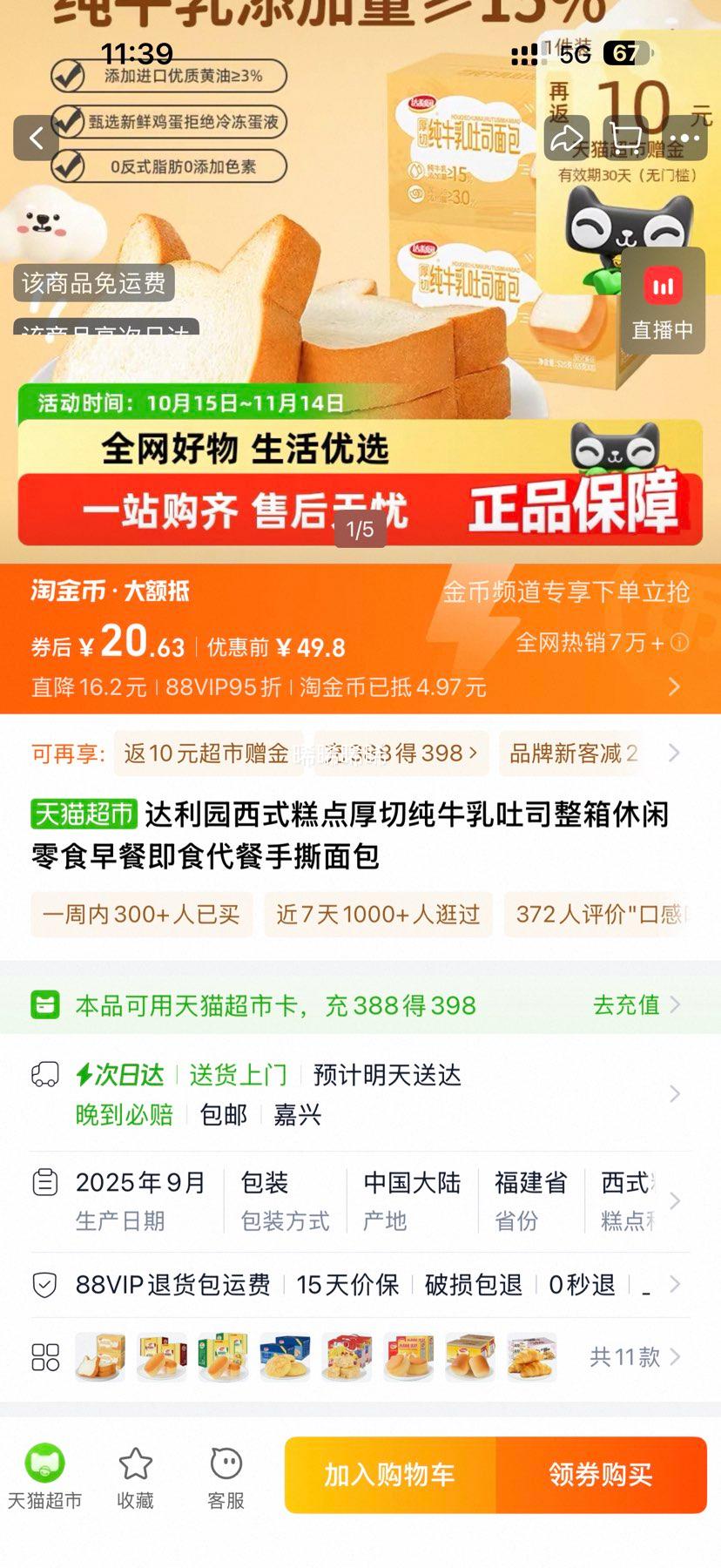Select 返10元超市赠金 promo chip

click(207, 754)
